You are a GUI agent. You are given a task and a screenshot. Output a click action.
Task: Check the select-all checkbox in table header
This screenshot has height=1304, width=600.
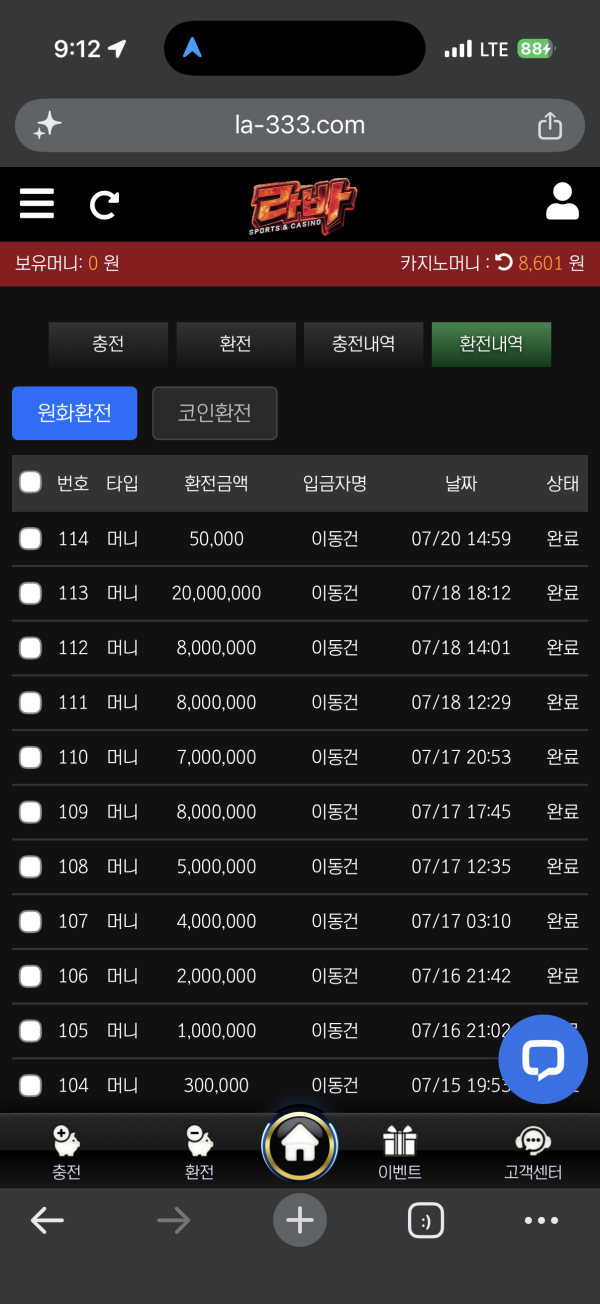(31, 483)
